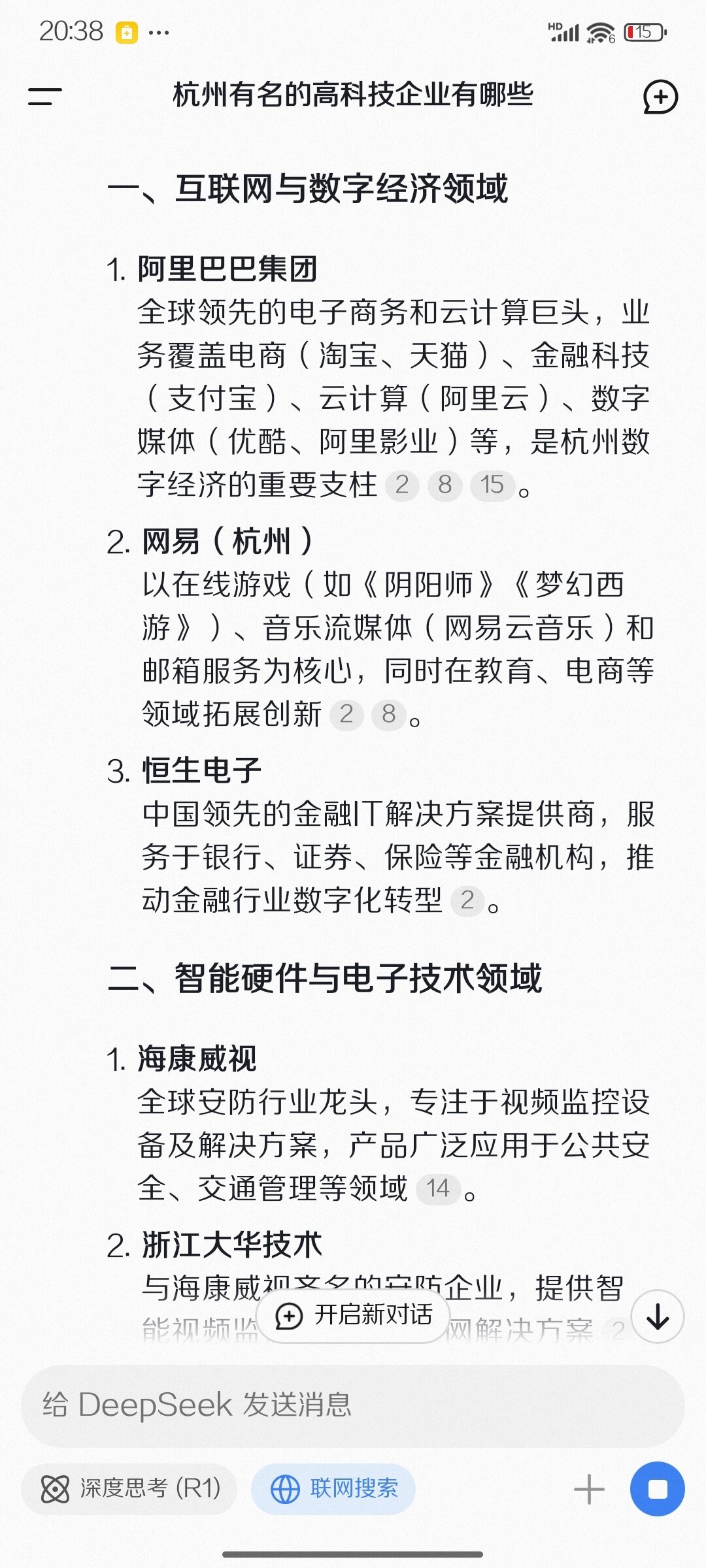Viewport: 706px width, 1568px height.
Task: Open citation 8 under 网易（杭州）
Action: [388, 714]
